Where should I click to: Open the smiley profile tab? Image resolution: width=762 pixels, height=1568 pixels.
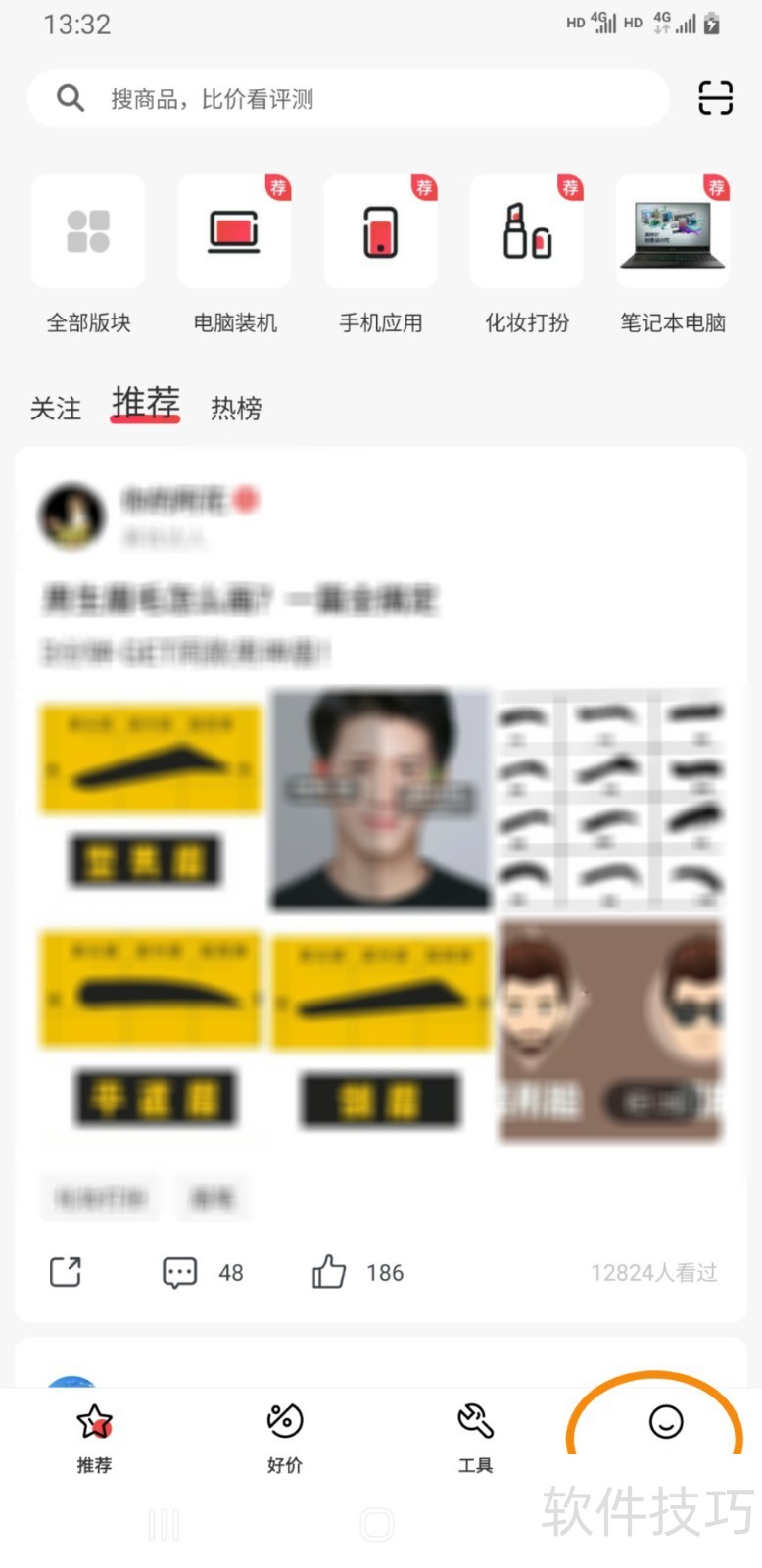tap(666, 1423)
